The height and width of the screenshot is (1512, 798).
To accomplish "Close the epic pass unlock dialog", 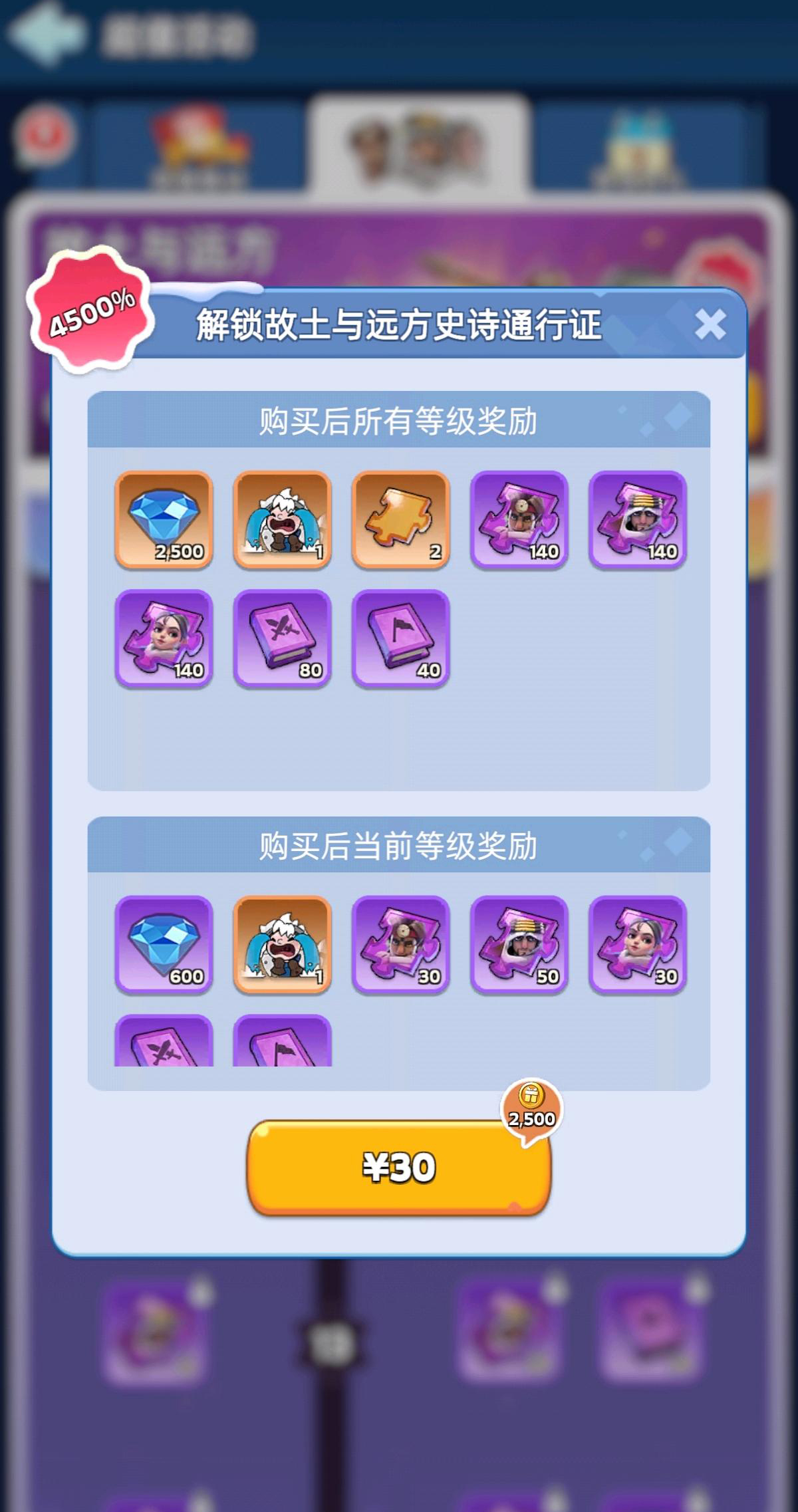I will coord(710,325).
